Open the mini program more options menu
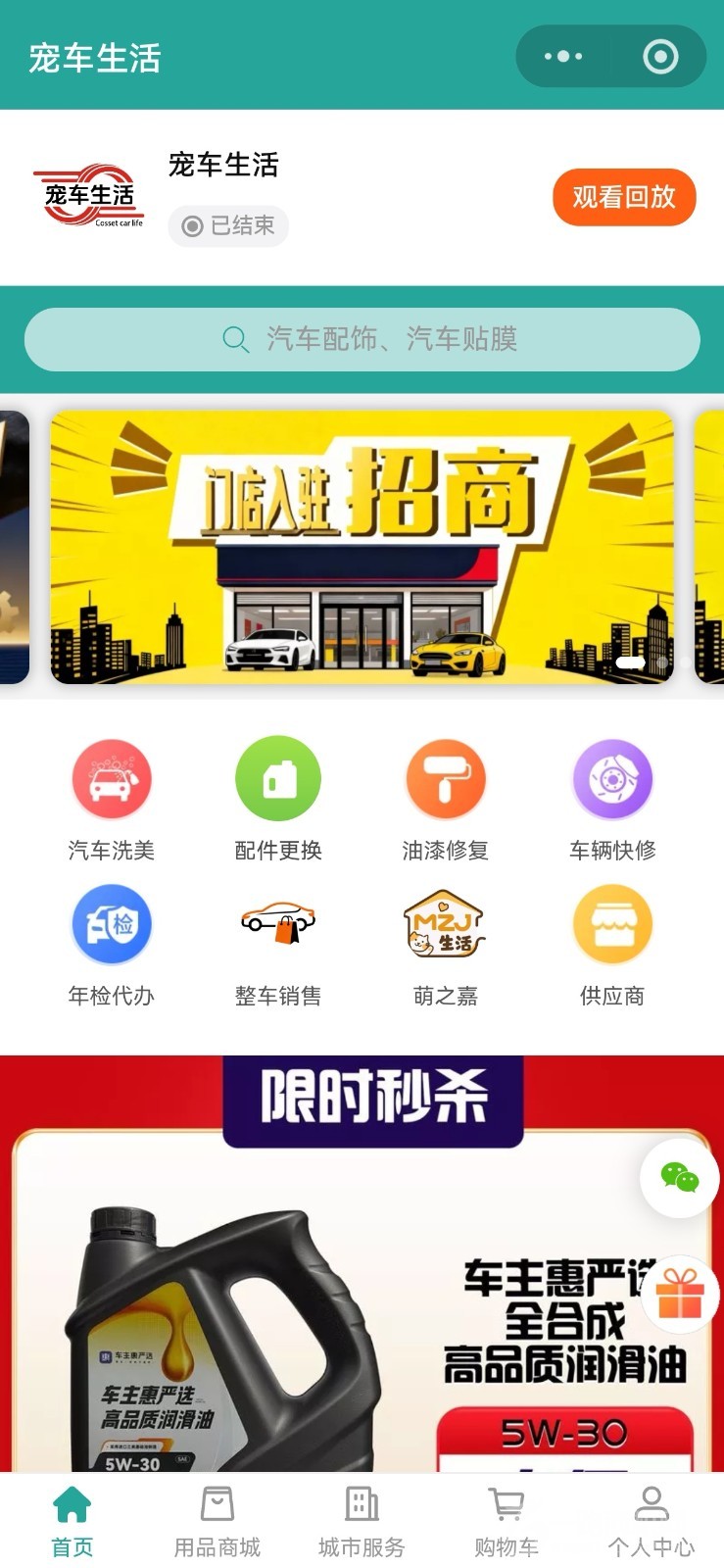The width and height of the screenshot is (724, 1568). 563,57
